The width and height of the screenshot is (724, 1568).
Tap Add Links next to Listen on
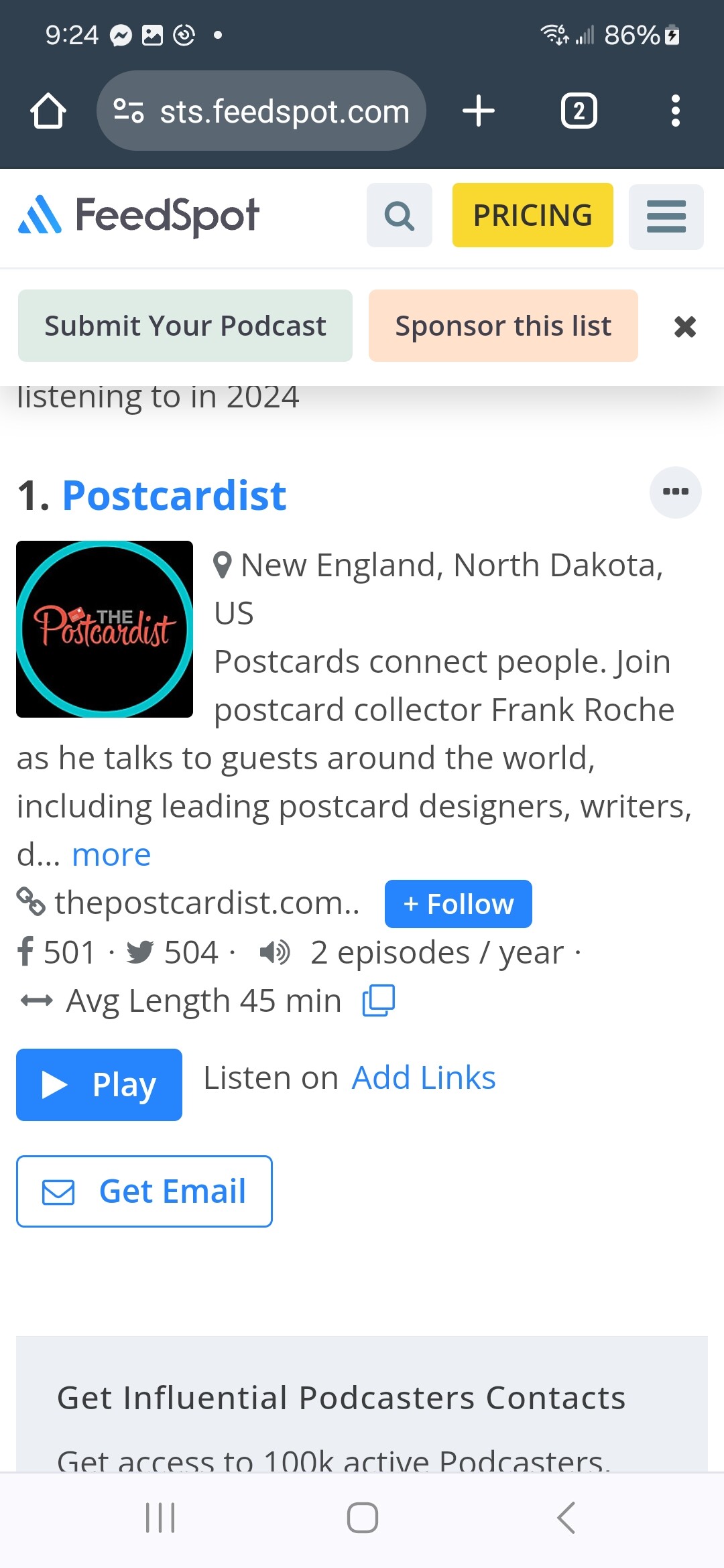tap(424, 1078)
